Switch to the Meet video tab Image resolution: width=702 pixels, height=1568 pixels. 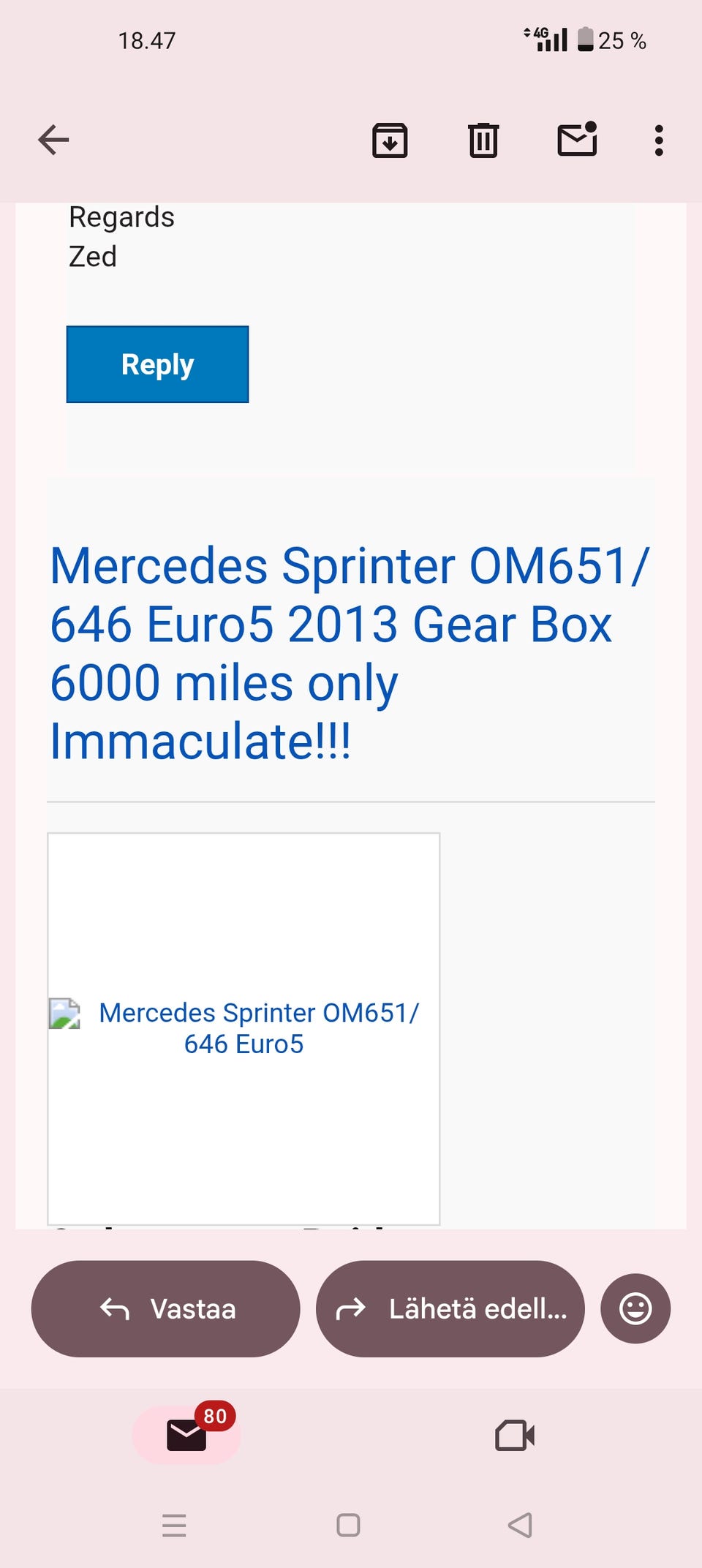click(x=515, y=1435)
